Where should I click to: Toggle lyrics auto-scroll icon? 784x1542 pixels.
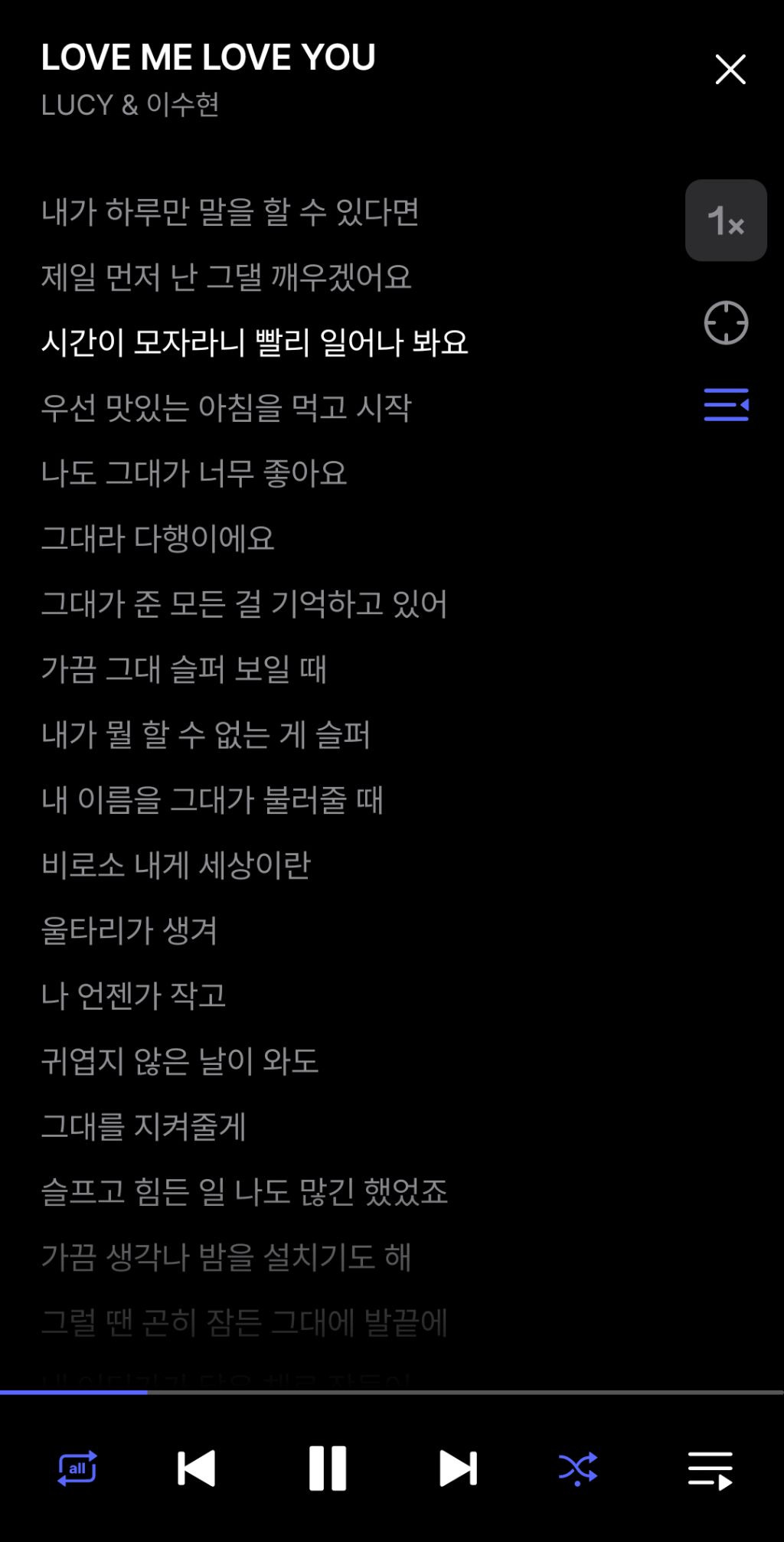click(725, 405)
